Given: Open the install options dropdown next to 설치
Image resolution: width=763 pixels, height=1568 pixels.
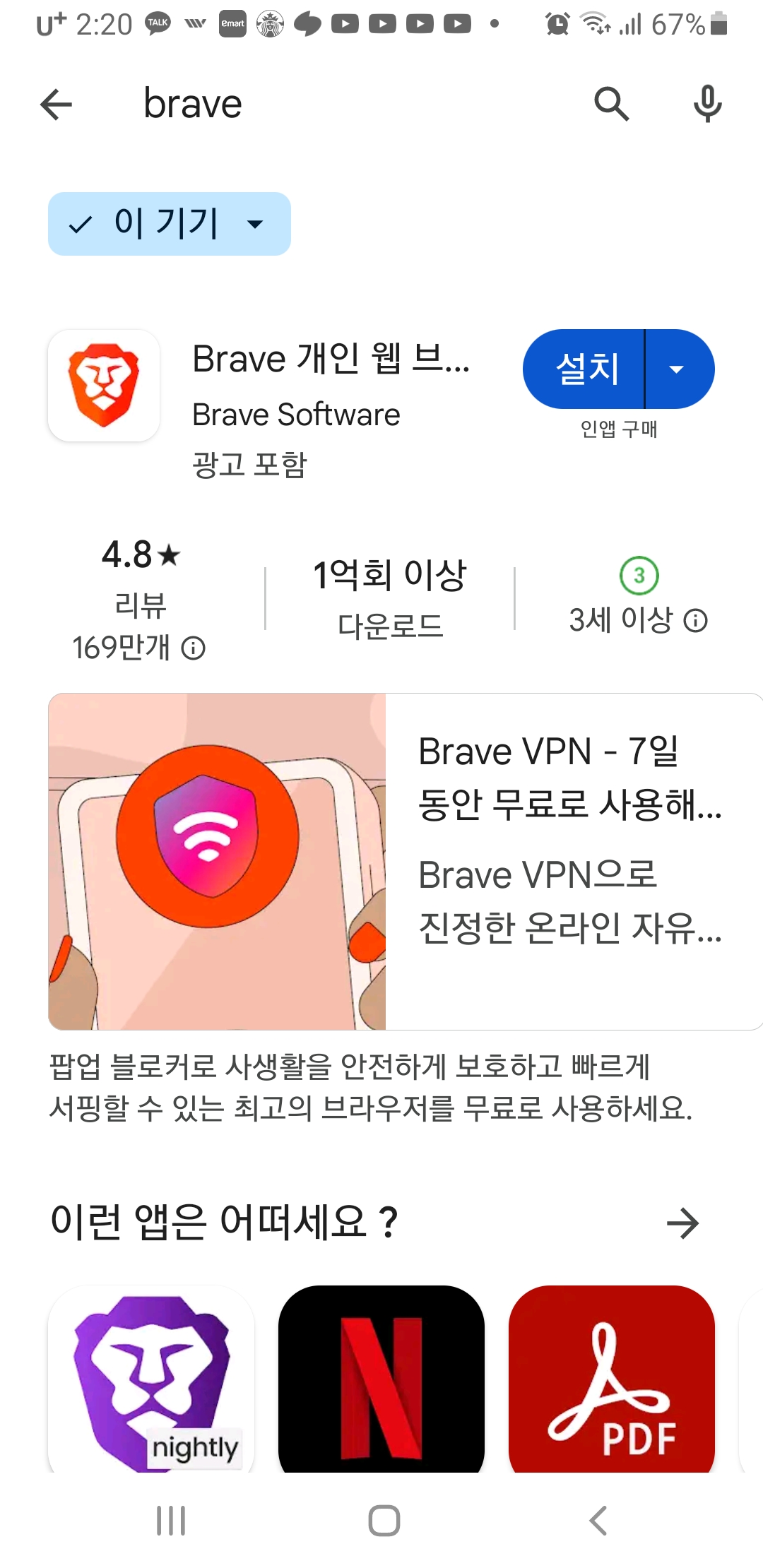Looking at the screenshot, I should 678,369.
